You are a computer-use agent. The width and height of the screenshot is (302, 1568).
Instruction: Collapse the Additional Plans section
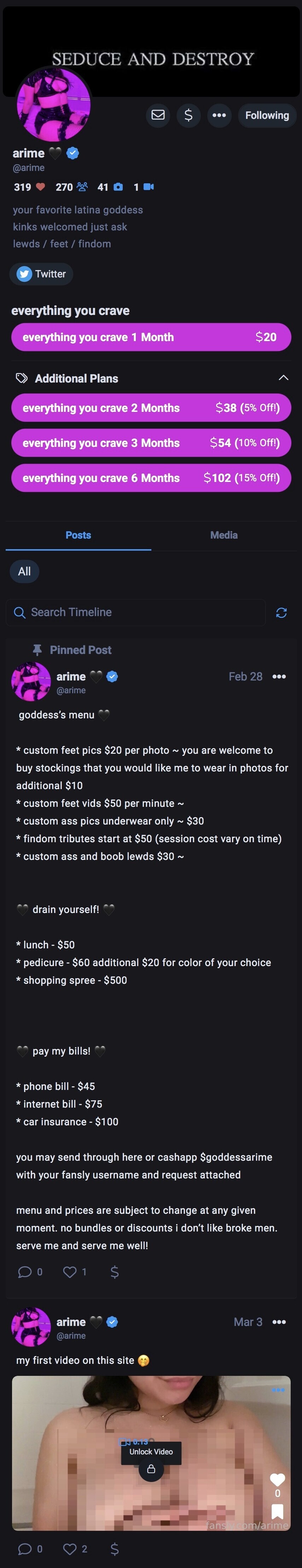[x=283, y=378]
